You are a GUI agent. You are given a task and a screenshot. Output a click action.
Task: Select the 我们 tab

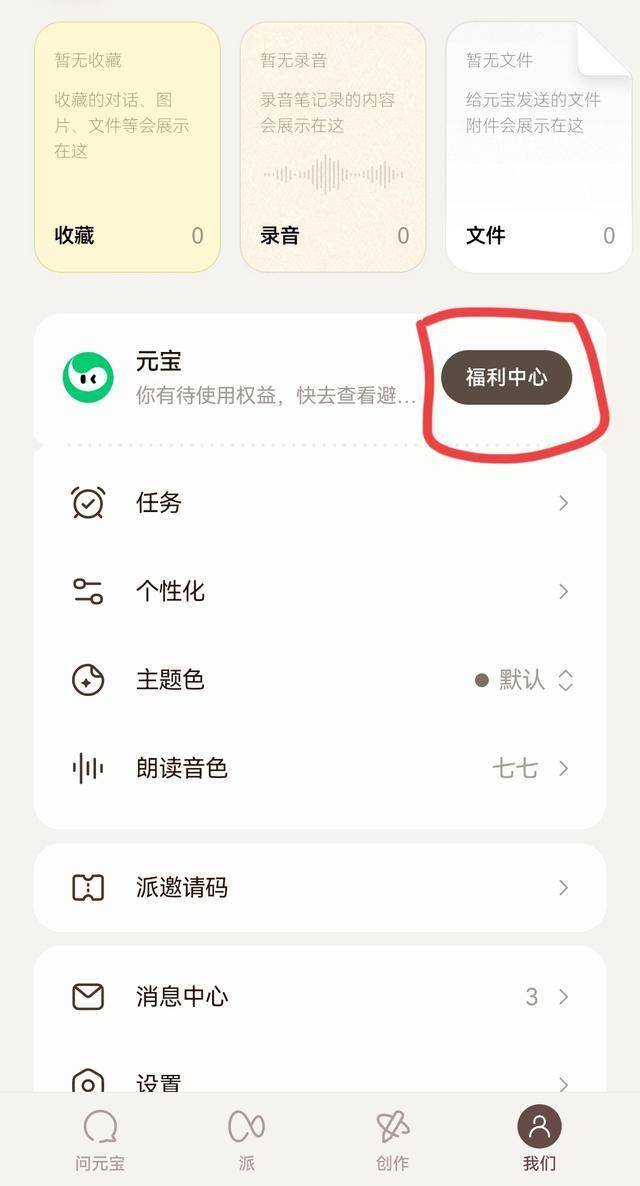(539, 1138)
